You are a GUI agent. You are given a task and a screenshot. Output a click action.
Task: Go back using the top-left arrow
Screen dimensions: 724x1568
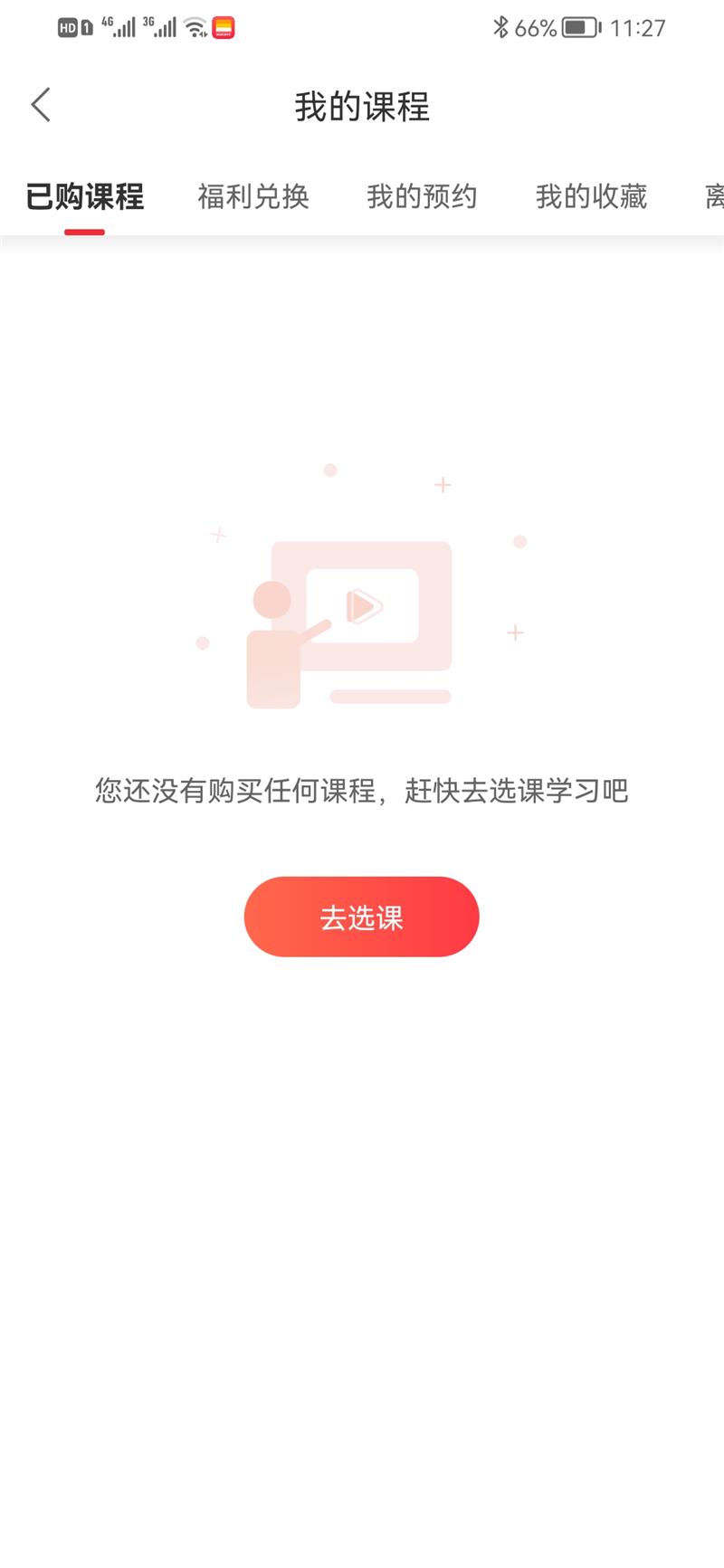pos(41,105)
